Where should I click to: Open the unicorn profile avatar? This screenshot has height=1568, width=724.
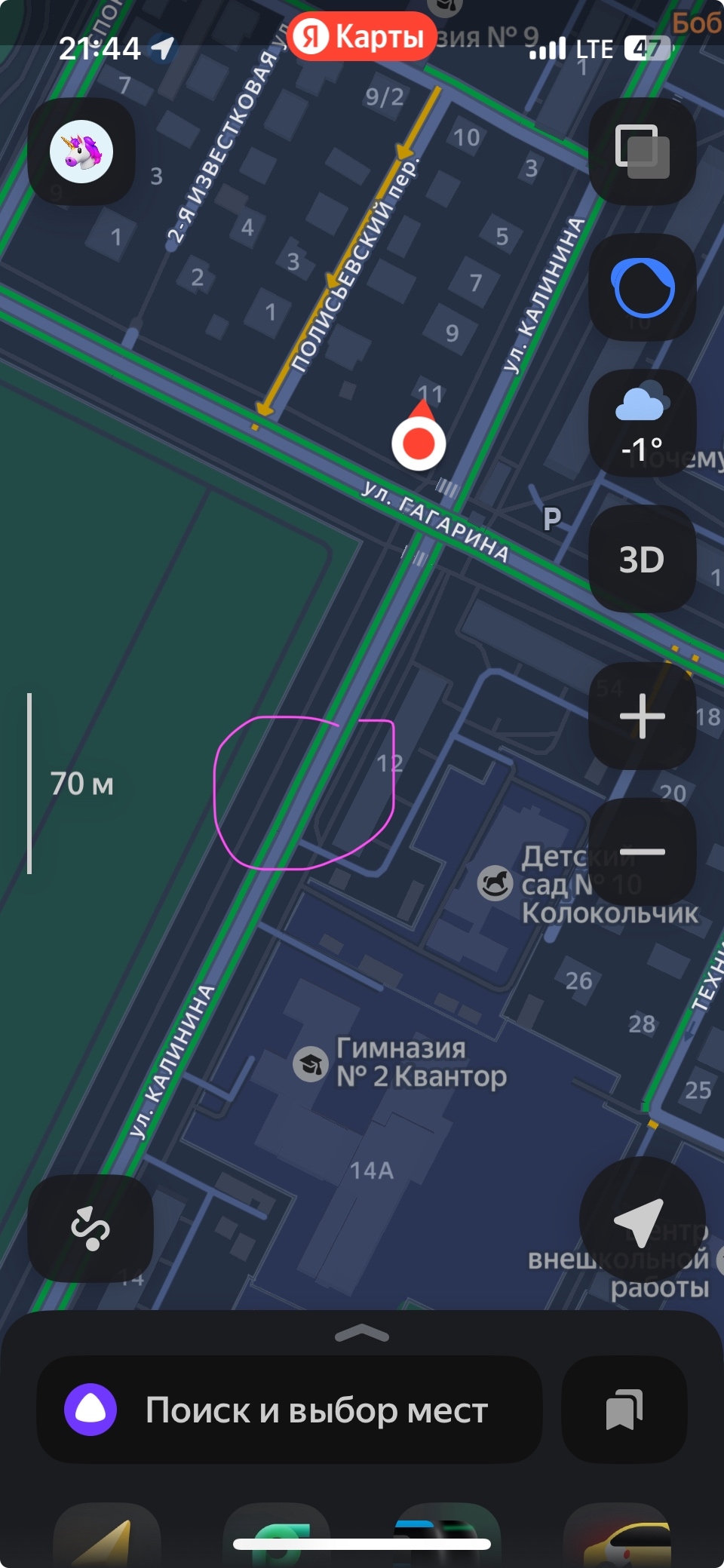(81, 152)
